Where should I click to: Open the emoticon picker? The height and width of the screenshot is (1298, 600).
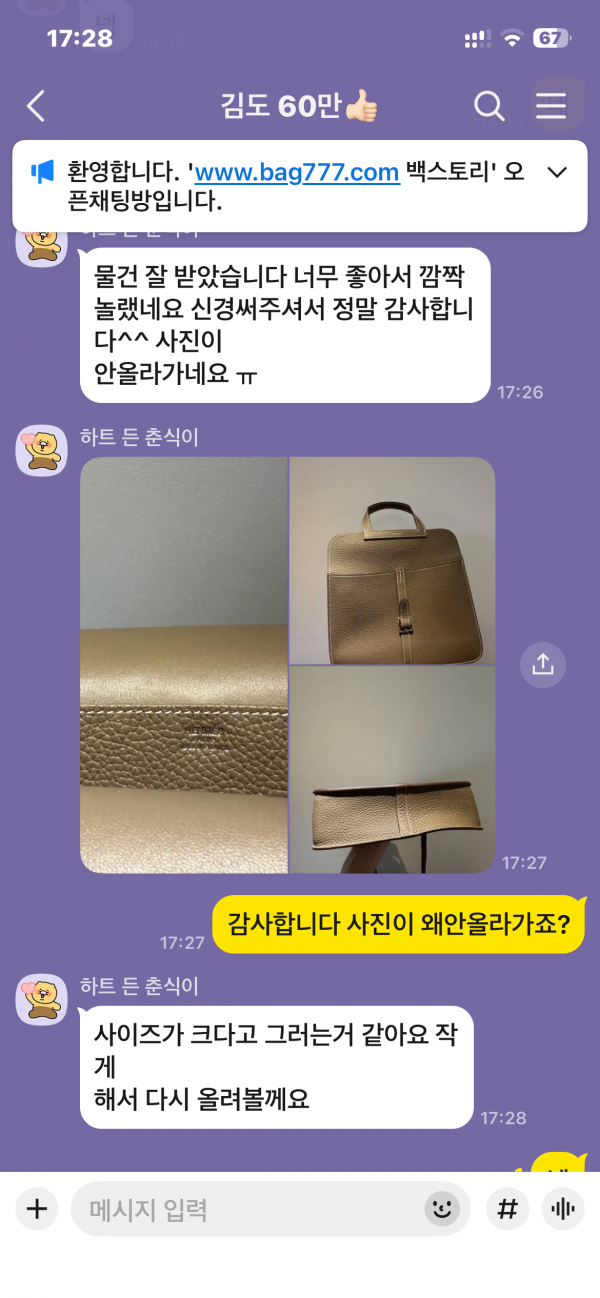[x=441, y=1210]
